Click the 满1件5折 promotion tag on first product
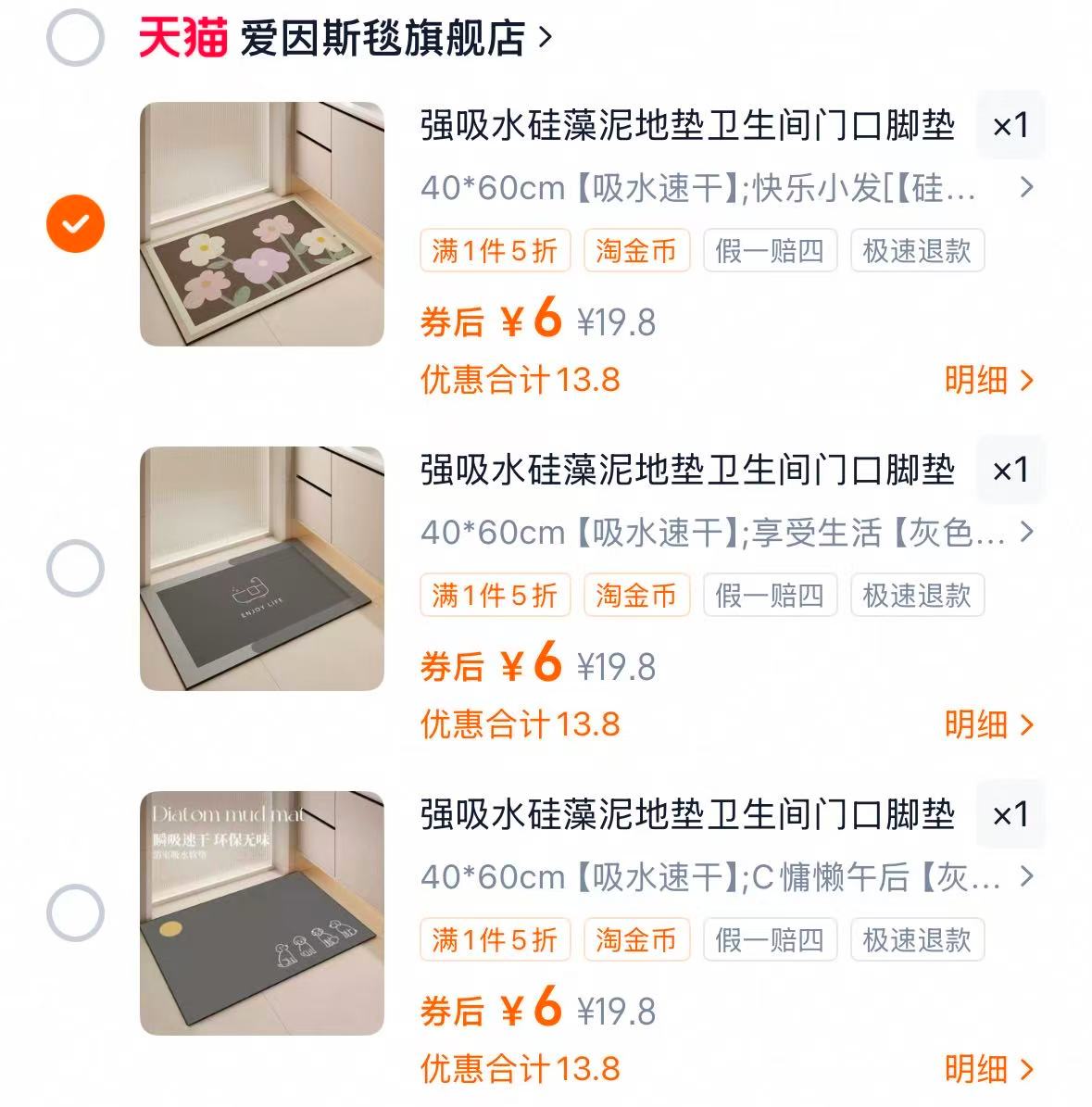The width and height of the screenshot is (1092, 1107). [495, 251]
